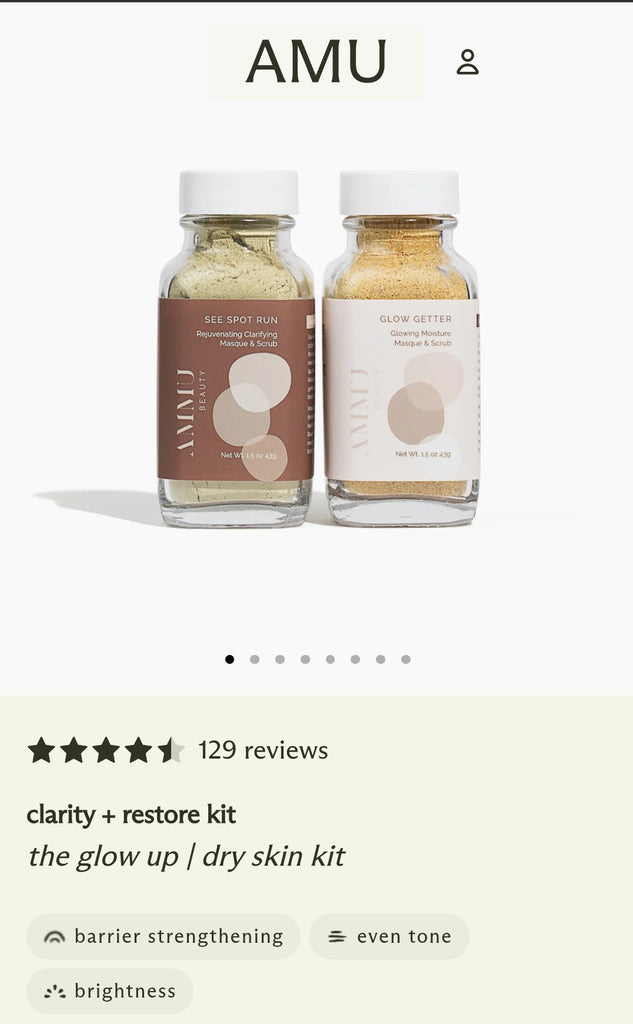Screen dimensions: 633x1024
Task: Go to the AMU home logo
Action: click(315, 62)
